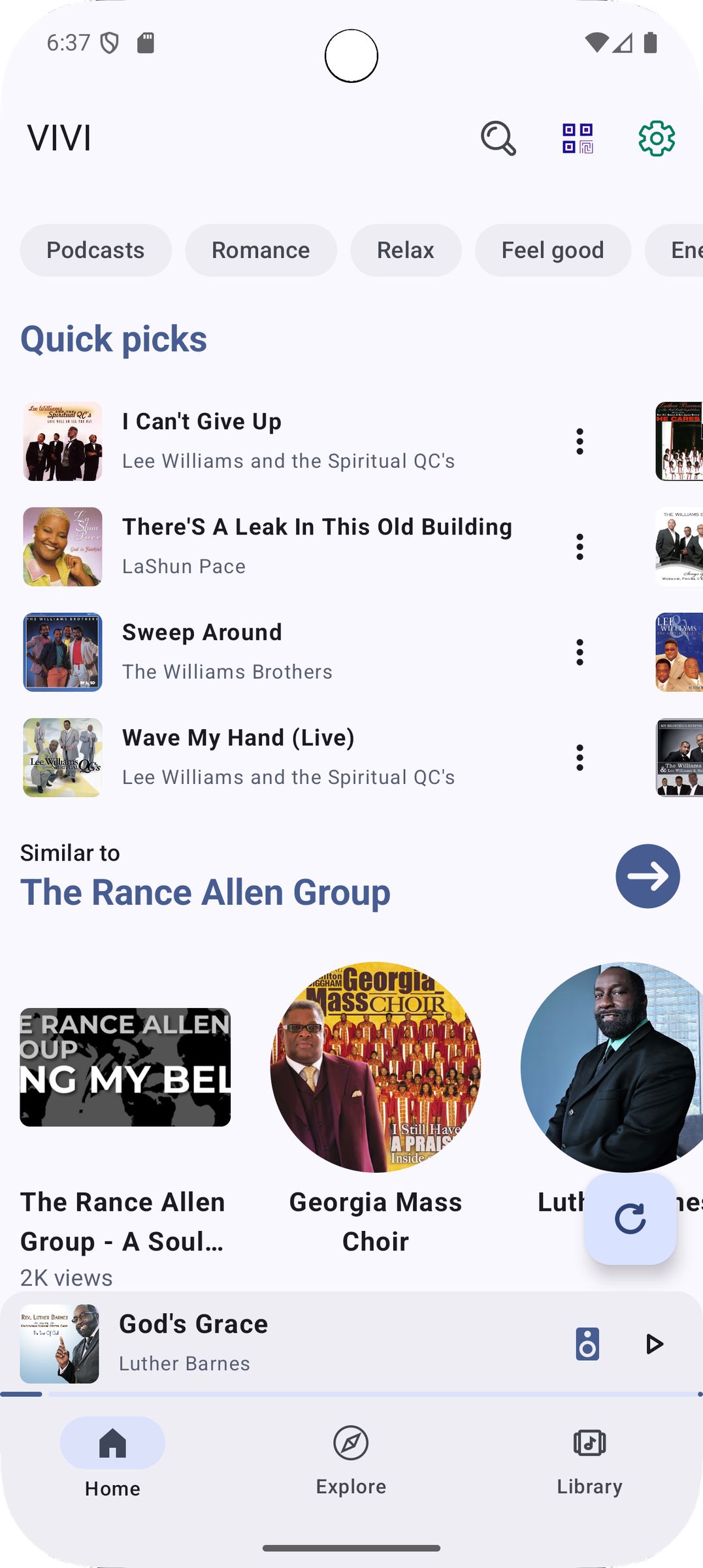
Task: Open the output device speaker icon
Action: 587,1344
